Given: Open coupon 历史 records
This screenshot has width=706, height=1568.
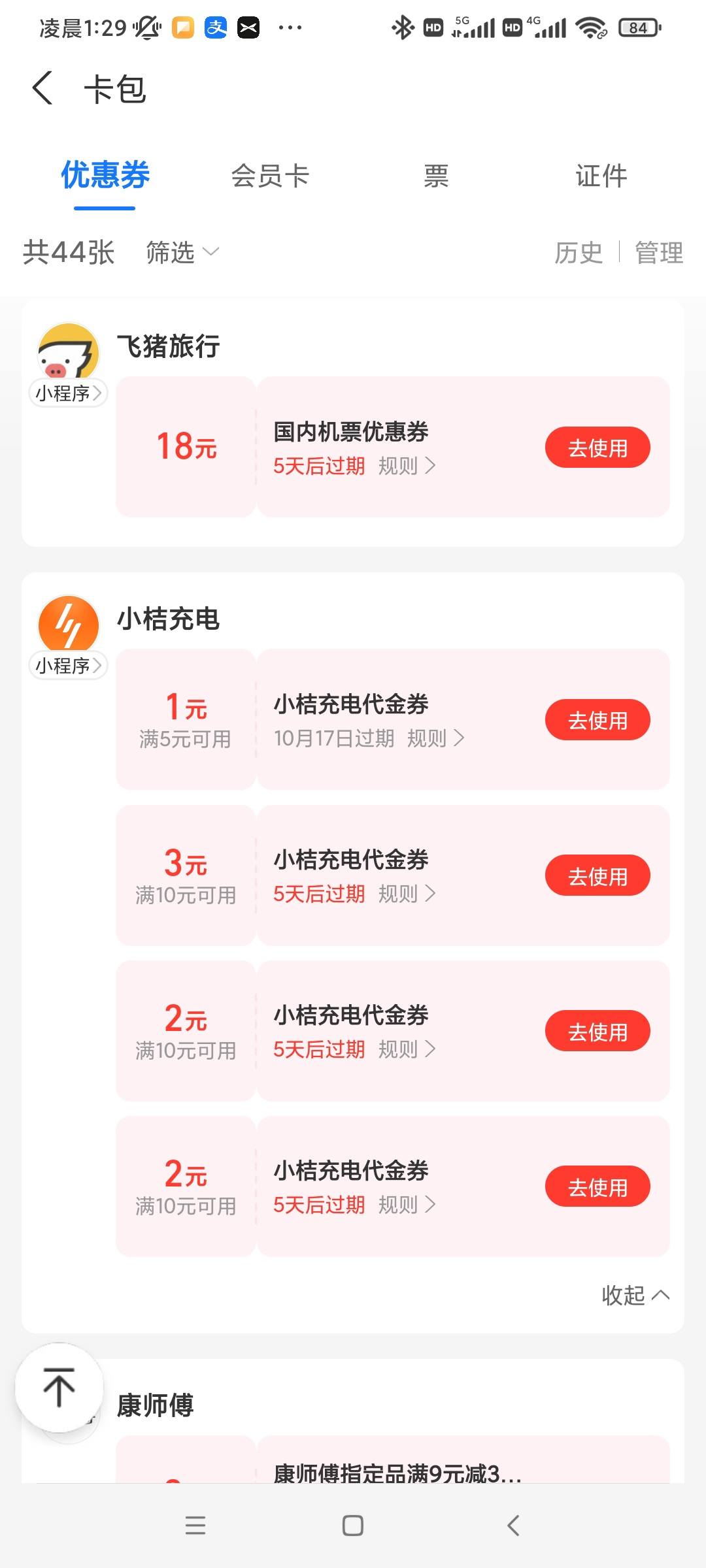Looking at the screenshot, I should [579, 252].
